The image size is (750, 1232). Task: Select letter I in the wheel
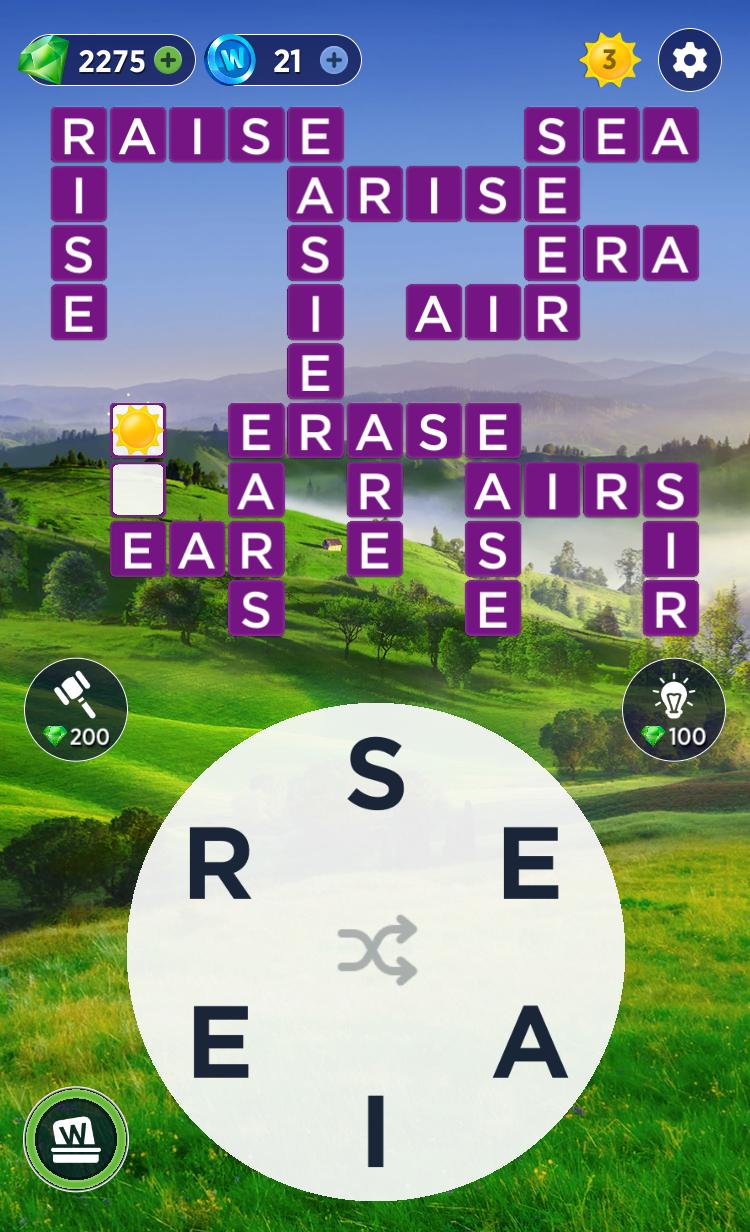(376, 1132)
